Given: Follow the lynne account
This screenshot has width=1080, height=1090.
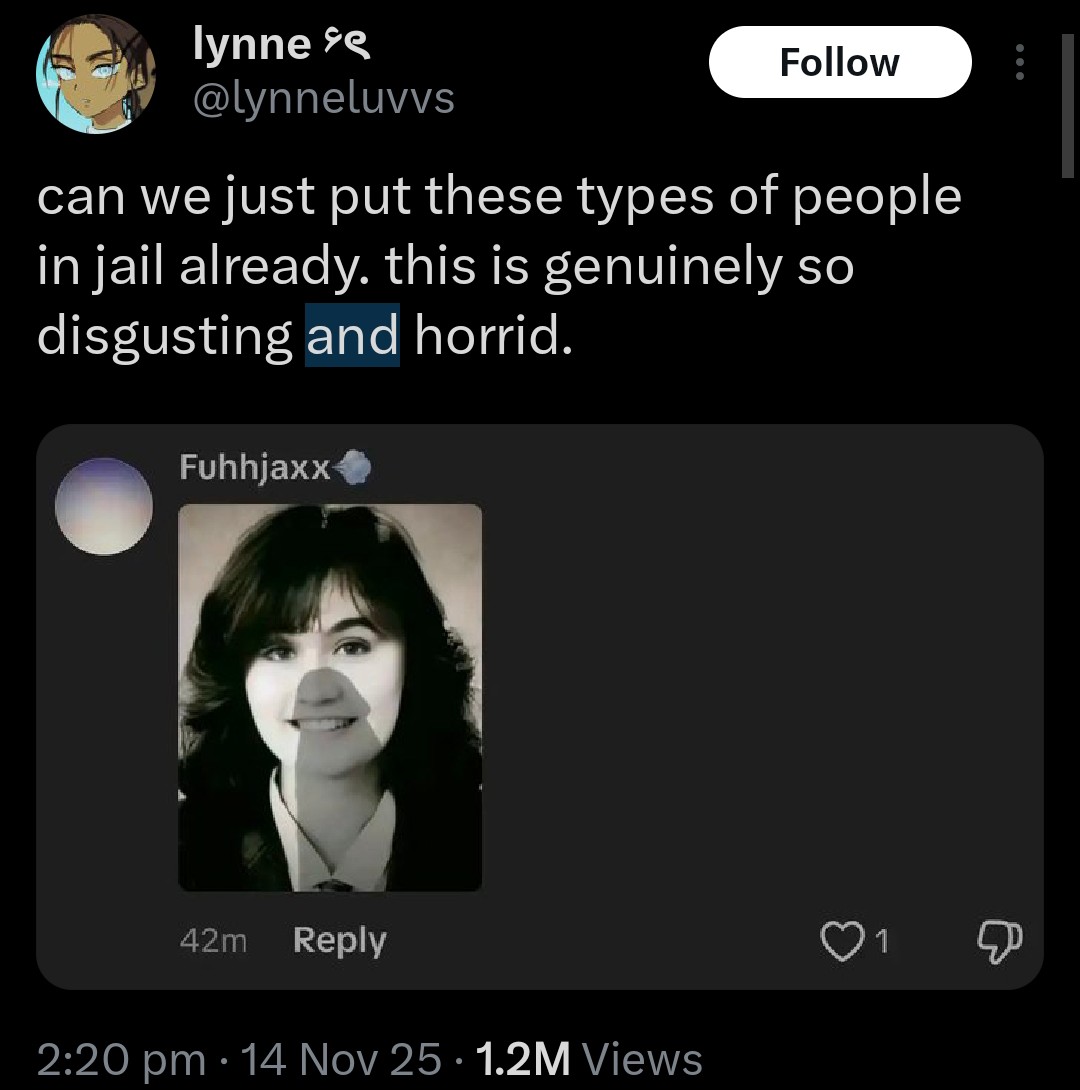Looking at the screenshot, I should click(x=839, y=62).
